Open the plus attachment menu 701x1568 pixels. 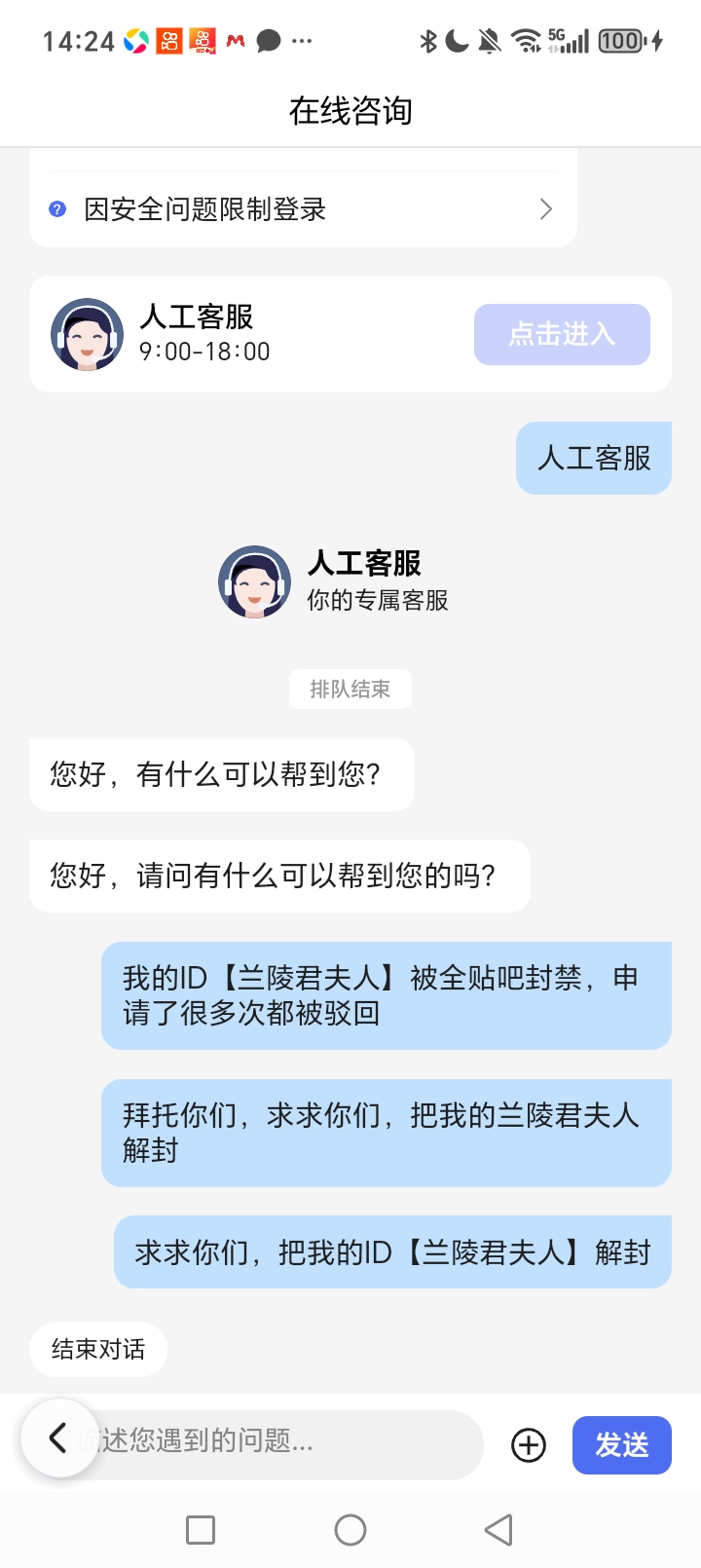529,1445
